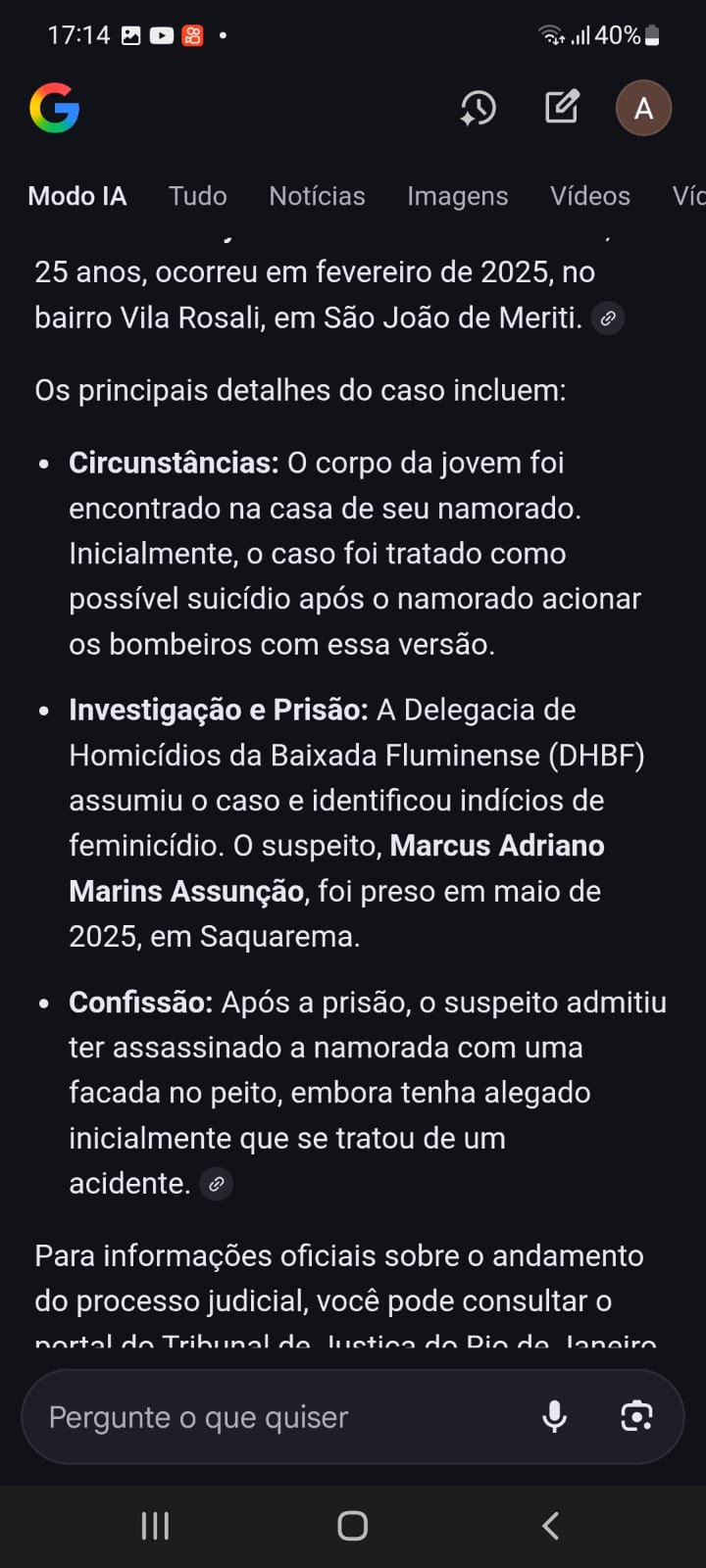The image size is (706, 1568).
Task: Open camera lens search
Action: click(x=636, y=1416)
